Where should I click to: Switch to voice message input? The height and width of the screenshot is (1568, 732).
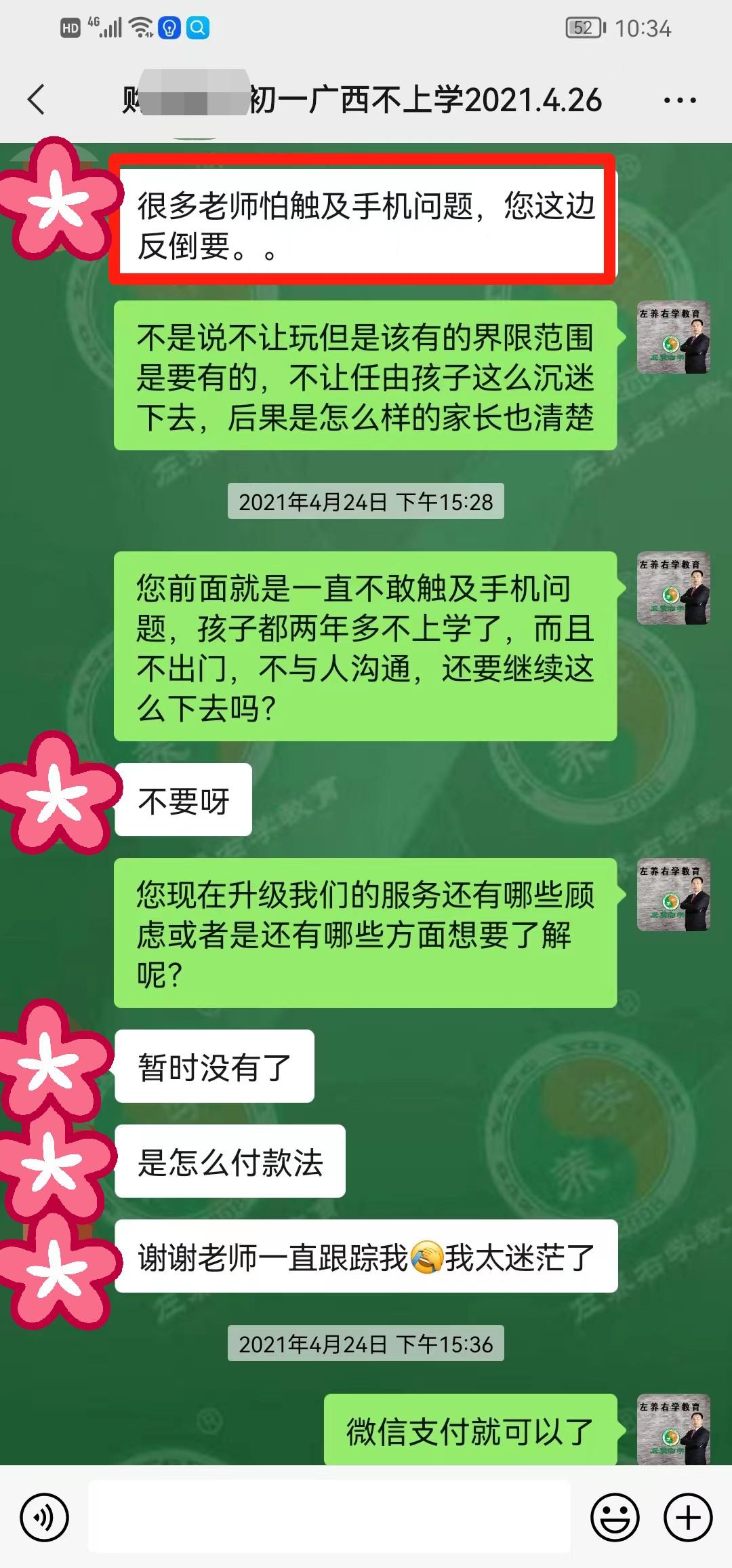45,1517
